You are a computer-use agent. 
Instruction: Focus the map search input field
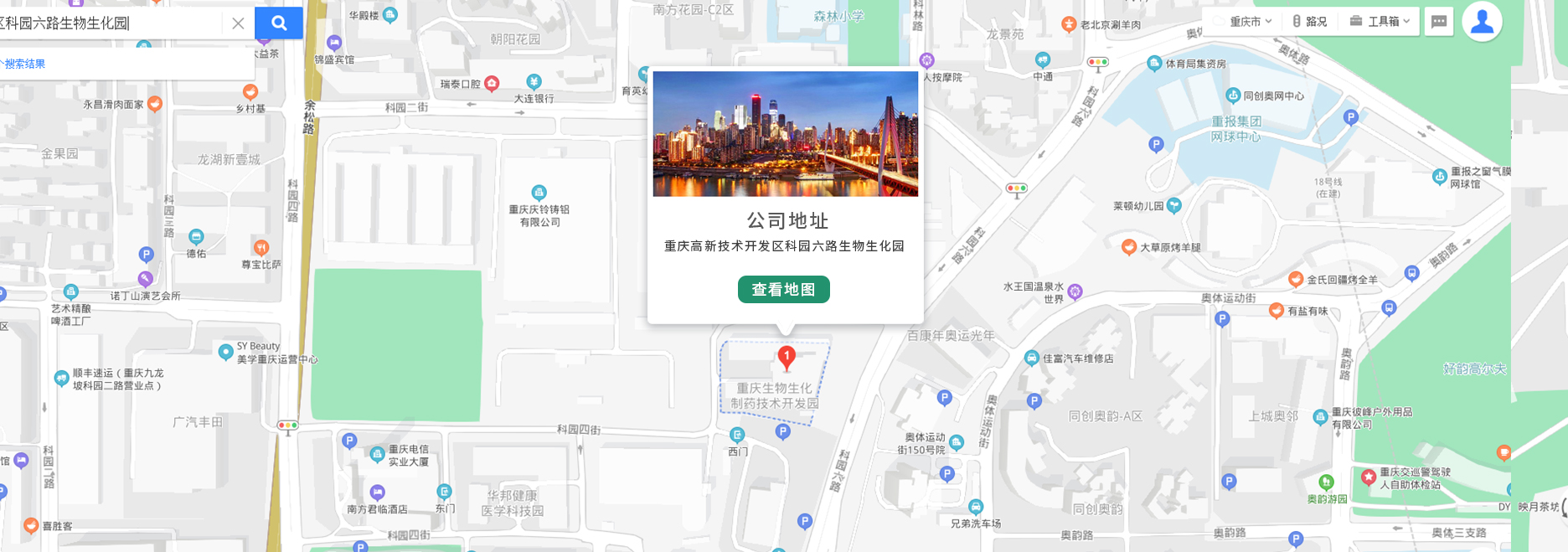109,23
